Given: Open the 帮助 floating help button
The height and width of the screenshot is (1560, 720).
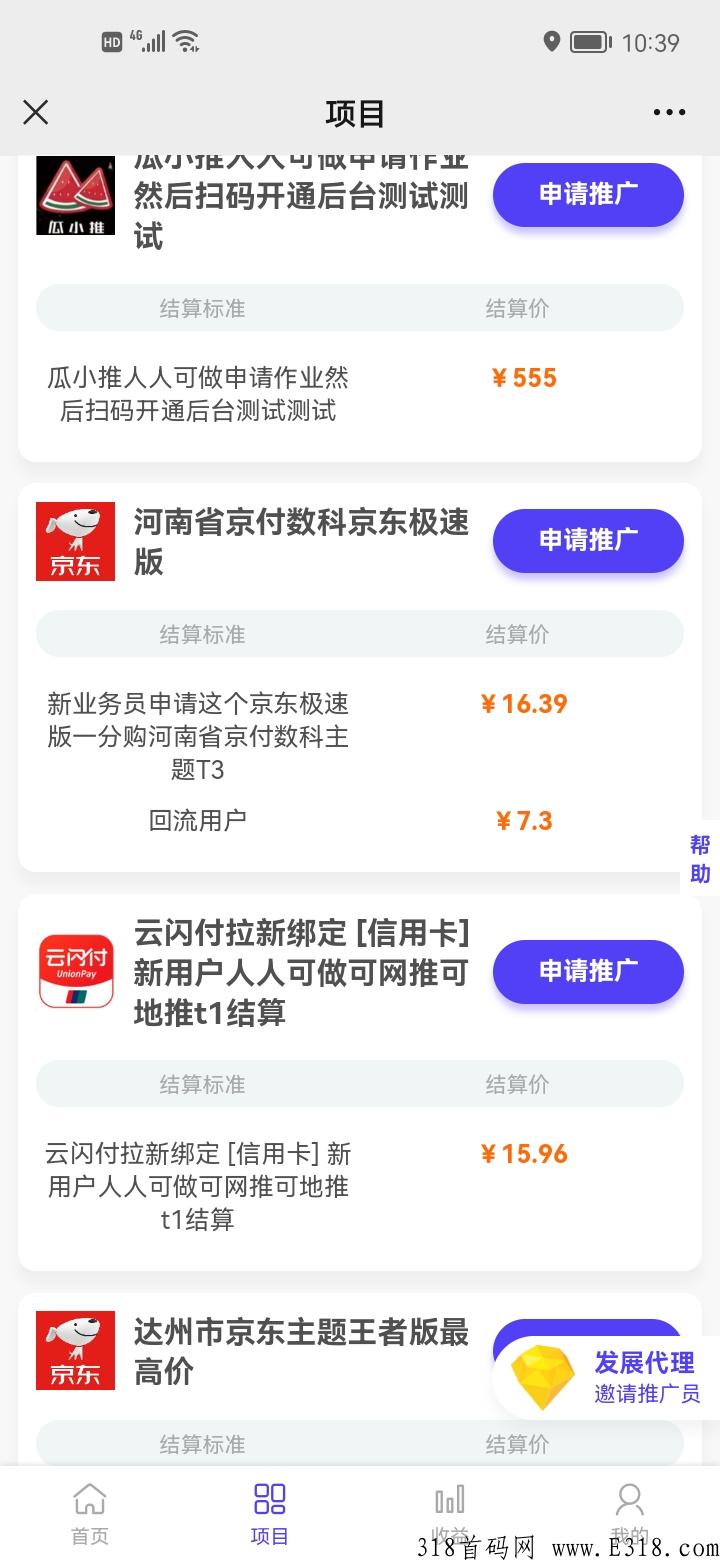Looking at the screenshot, I should [x=700, y=859].
